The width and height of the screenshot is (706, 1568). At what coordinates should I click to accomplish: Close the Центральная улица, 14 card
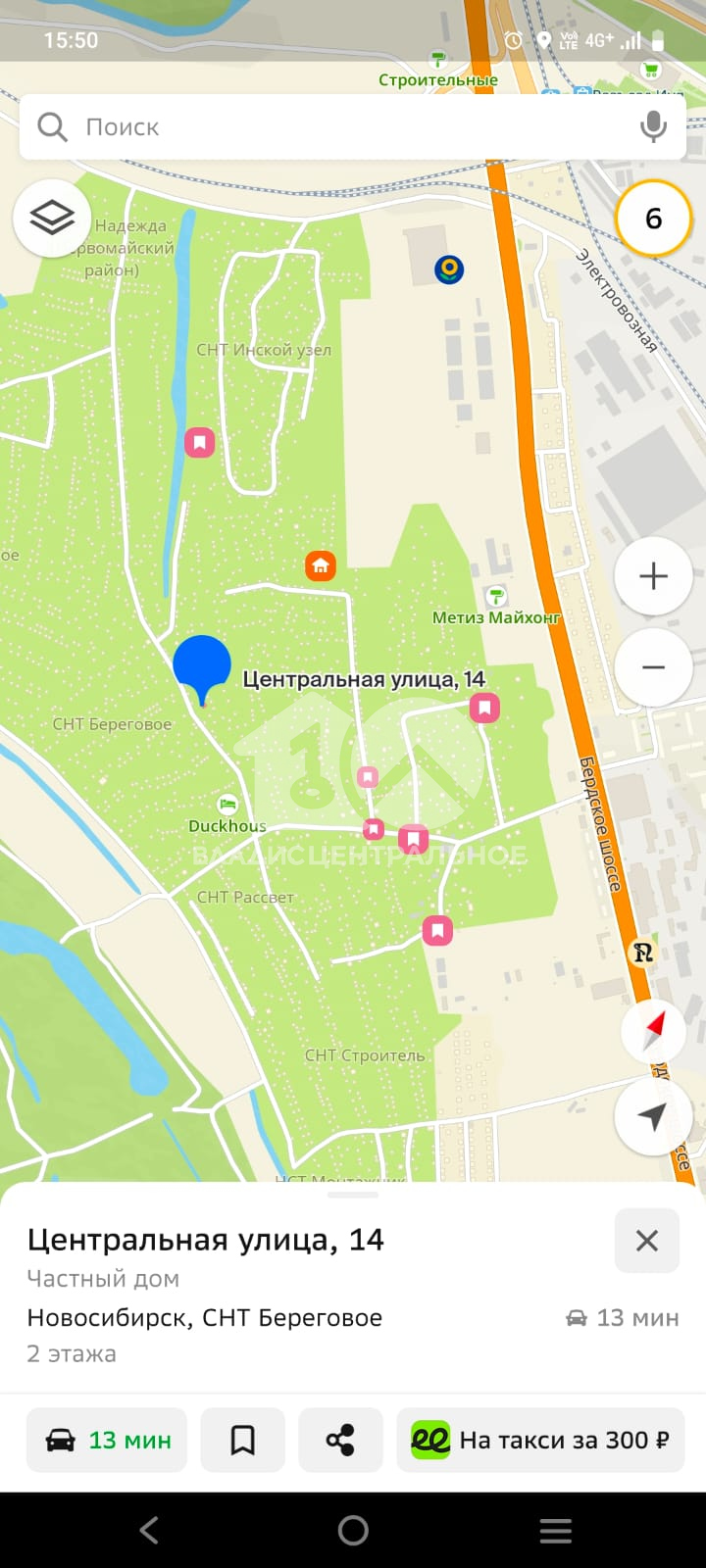[x=647, y=1241]
